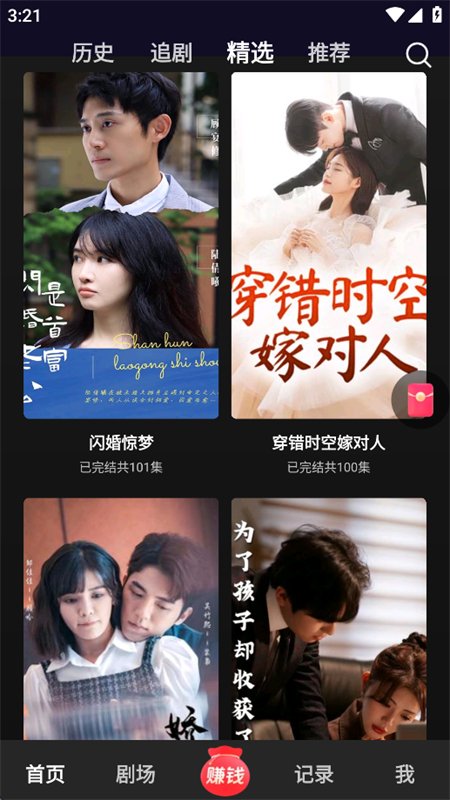Go to the 推荐 tab
This screenshot has height=800, width=450.
329,53
